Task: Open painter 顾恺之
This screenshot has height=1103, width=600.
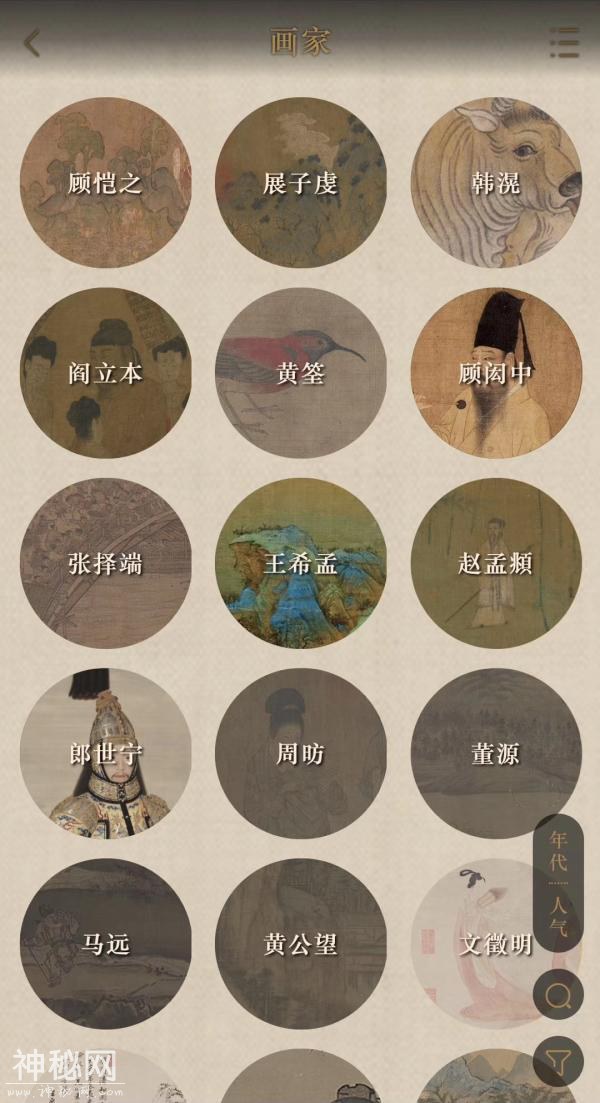Action: pyautogui.click(x=105, y=183)
